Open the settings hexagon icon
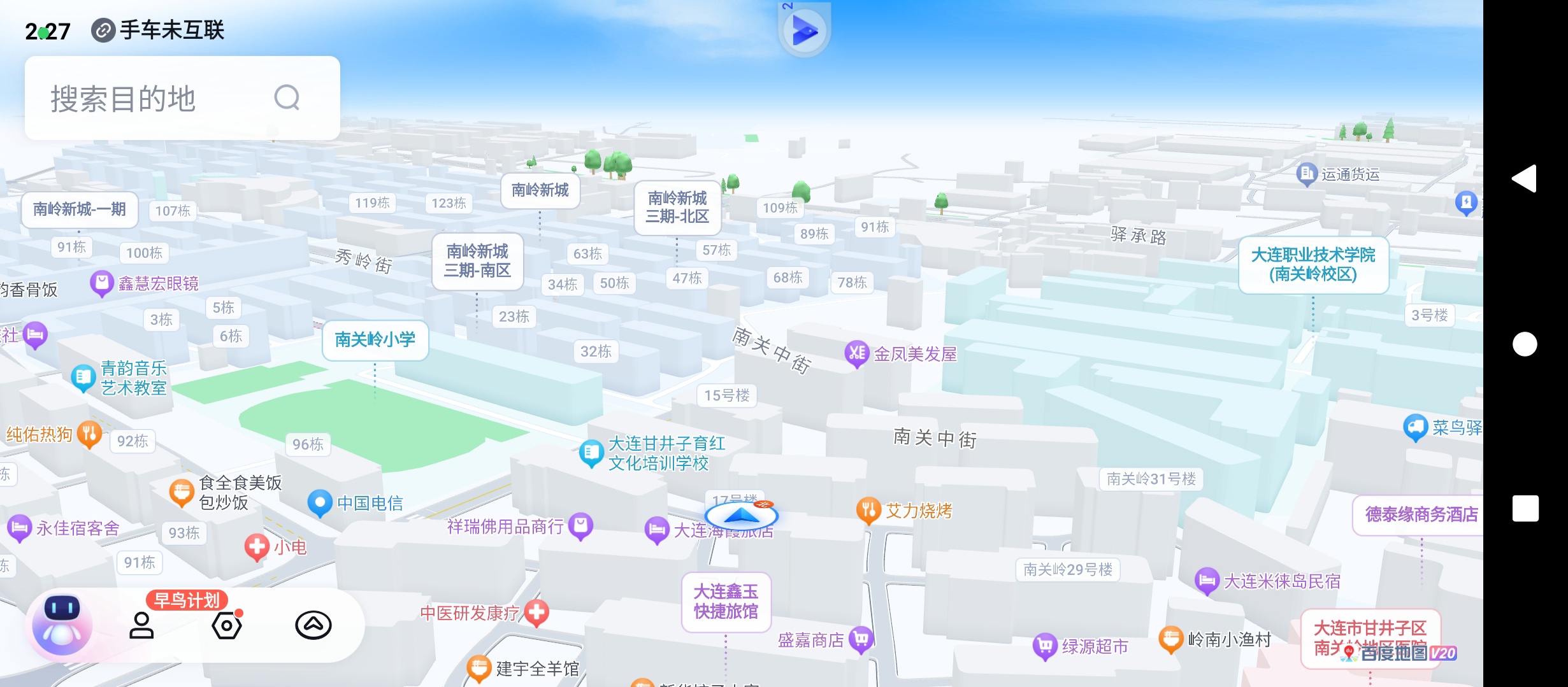The height and width of the screenshot is (687, 1568). [227, 625]
